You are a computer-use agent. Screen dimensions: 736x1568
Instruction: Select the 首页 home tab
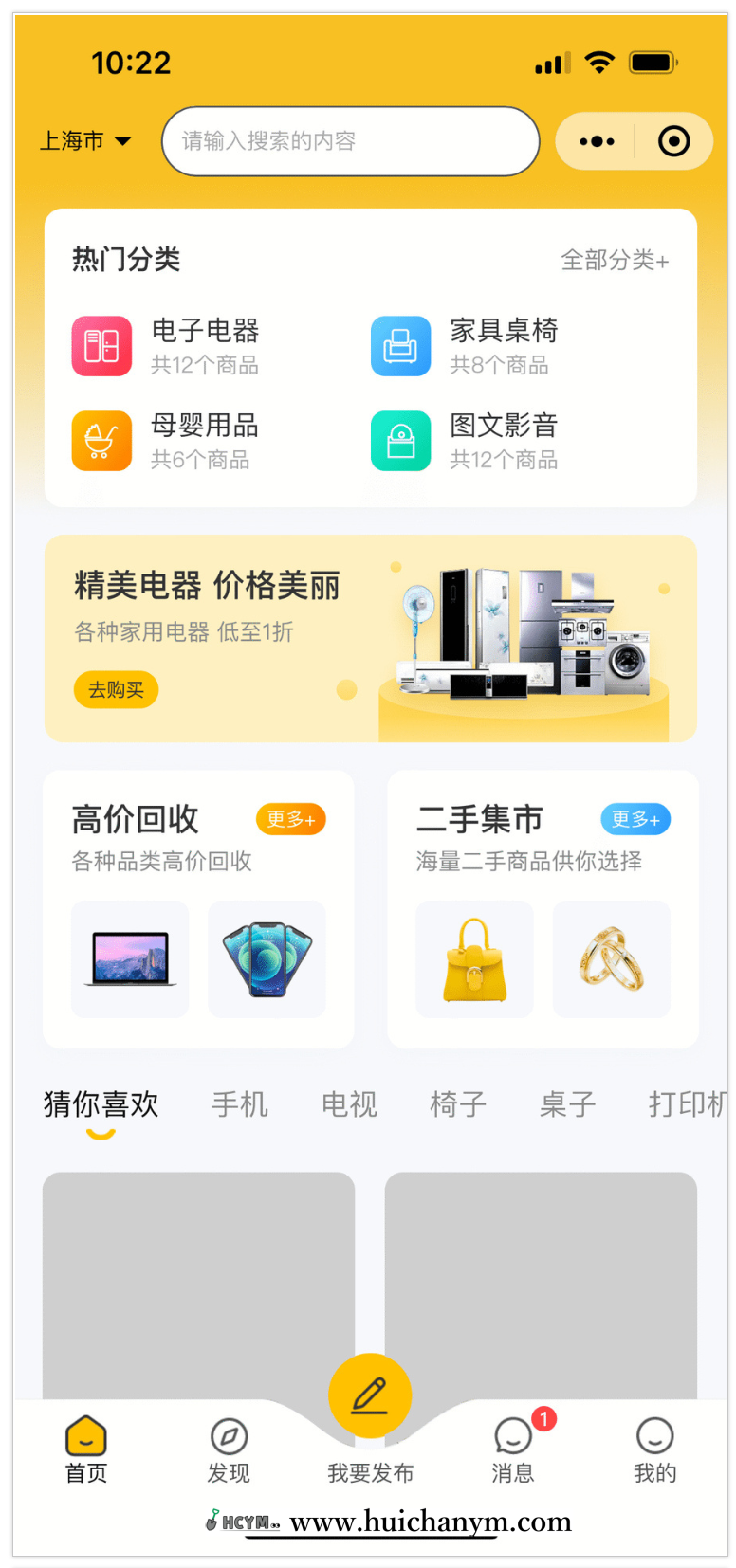[x=85, y=1436]
